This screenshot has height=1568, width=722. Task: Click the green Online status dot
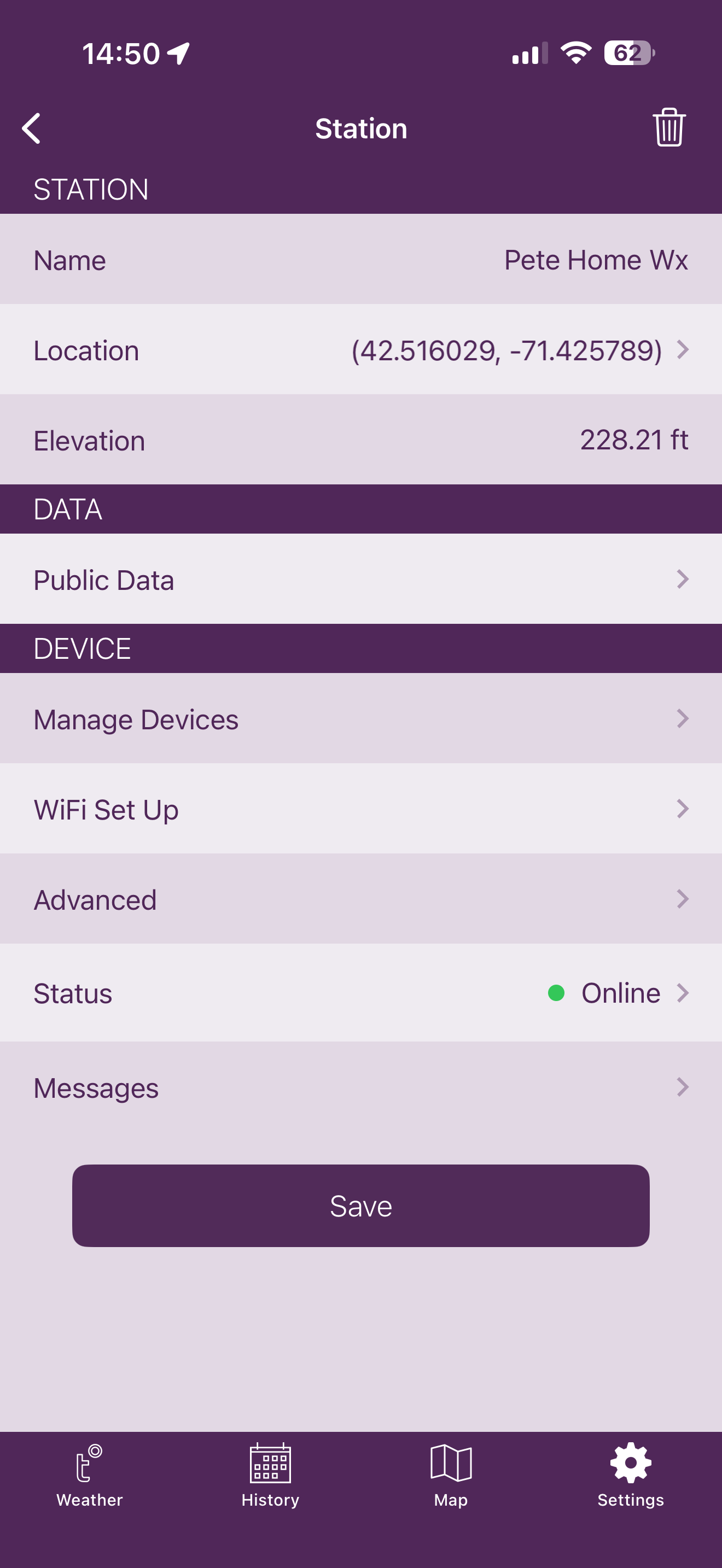pos(556,992)
